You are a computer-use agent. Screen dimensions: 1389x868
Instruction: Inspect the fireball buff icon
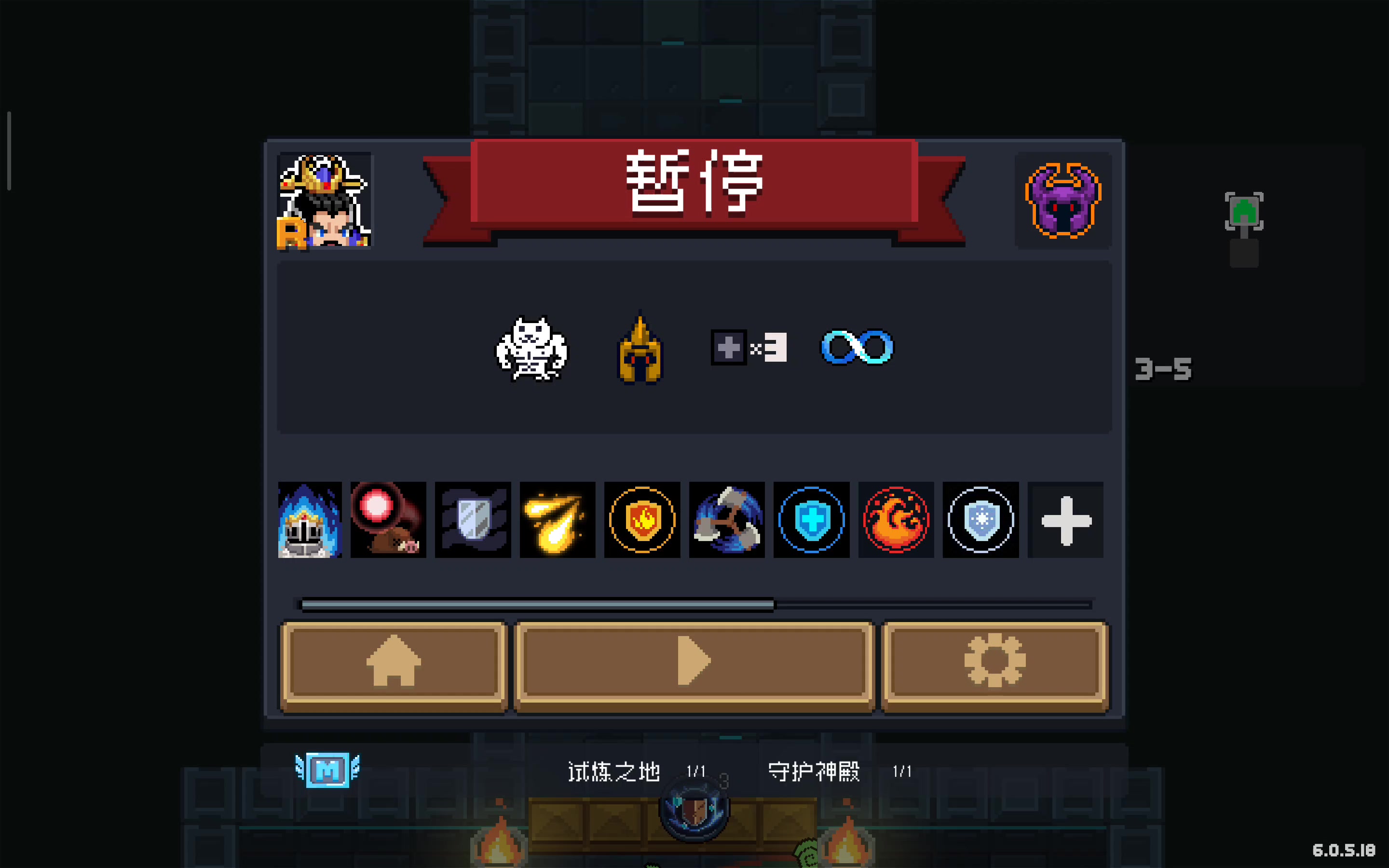[x=558, y=520]
